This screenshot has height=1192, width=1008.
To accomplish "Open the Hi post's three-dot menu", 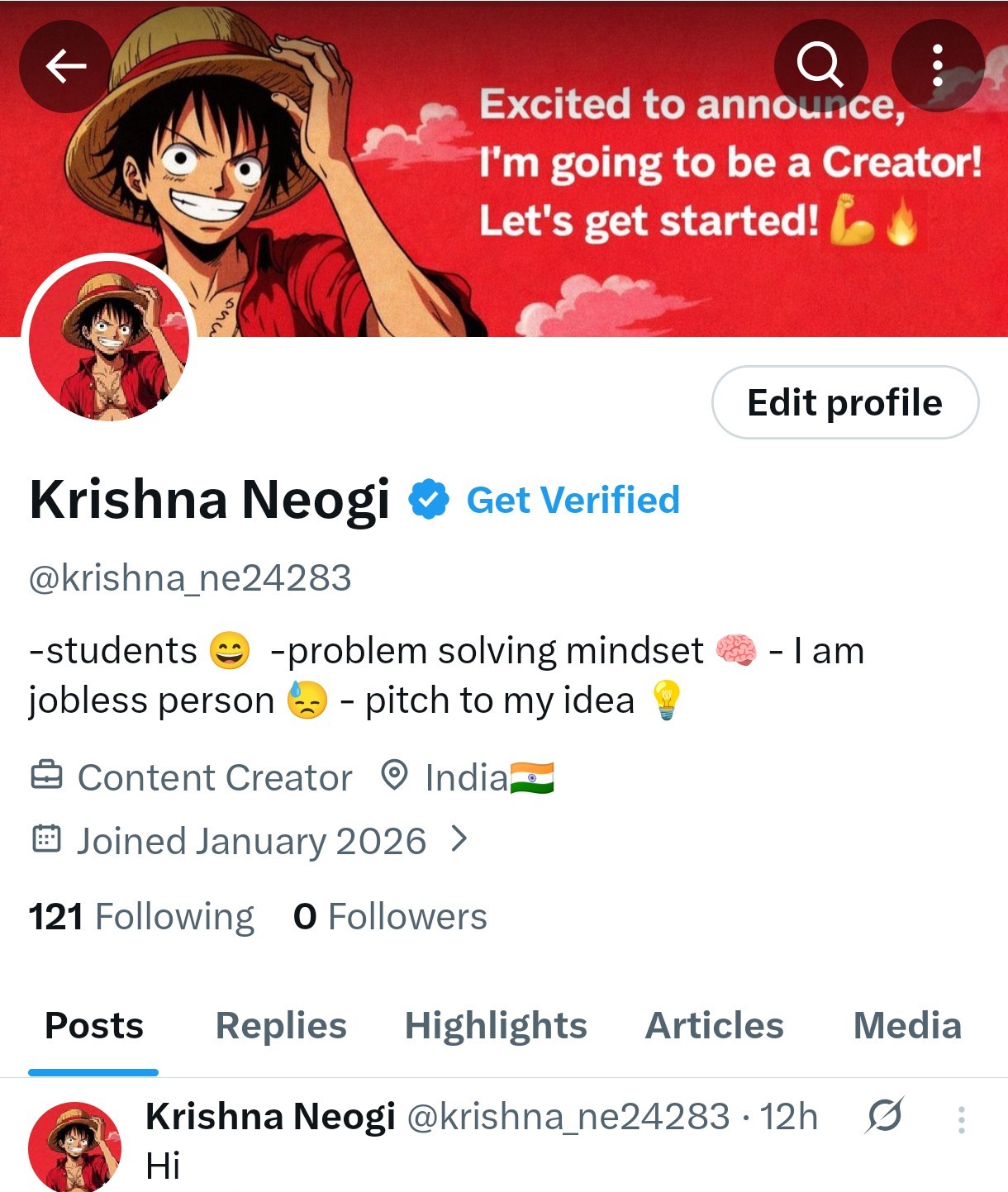I will click(961, 1119).
